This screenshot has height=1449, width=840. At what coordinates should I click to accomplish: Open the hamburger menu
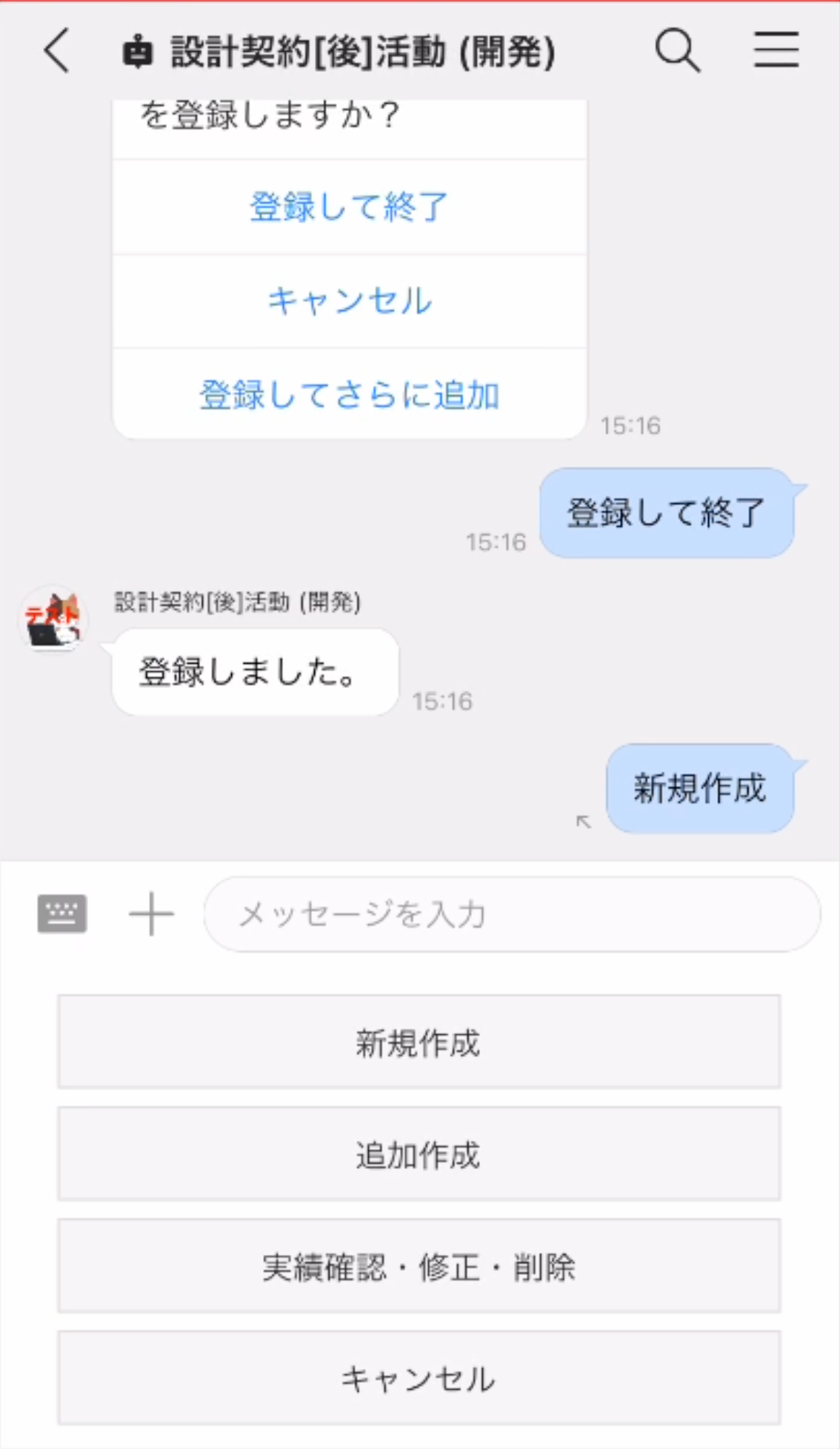pos(776,51)
